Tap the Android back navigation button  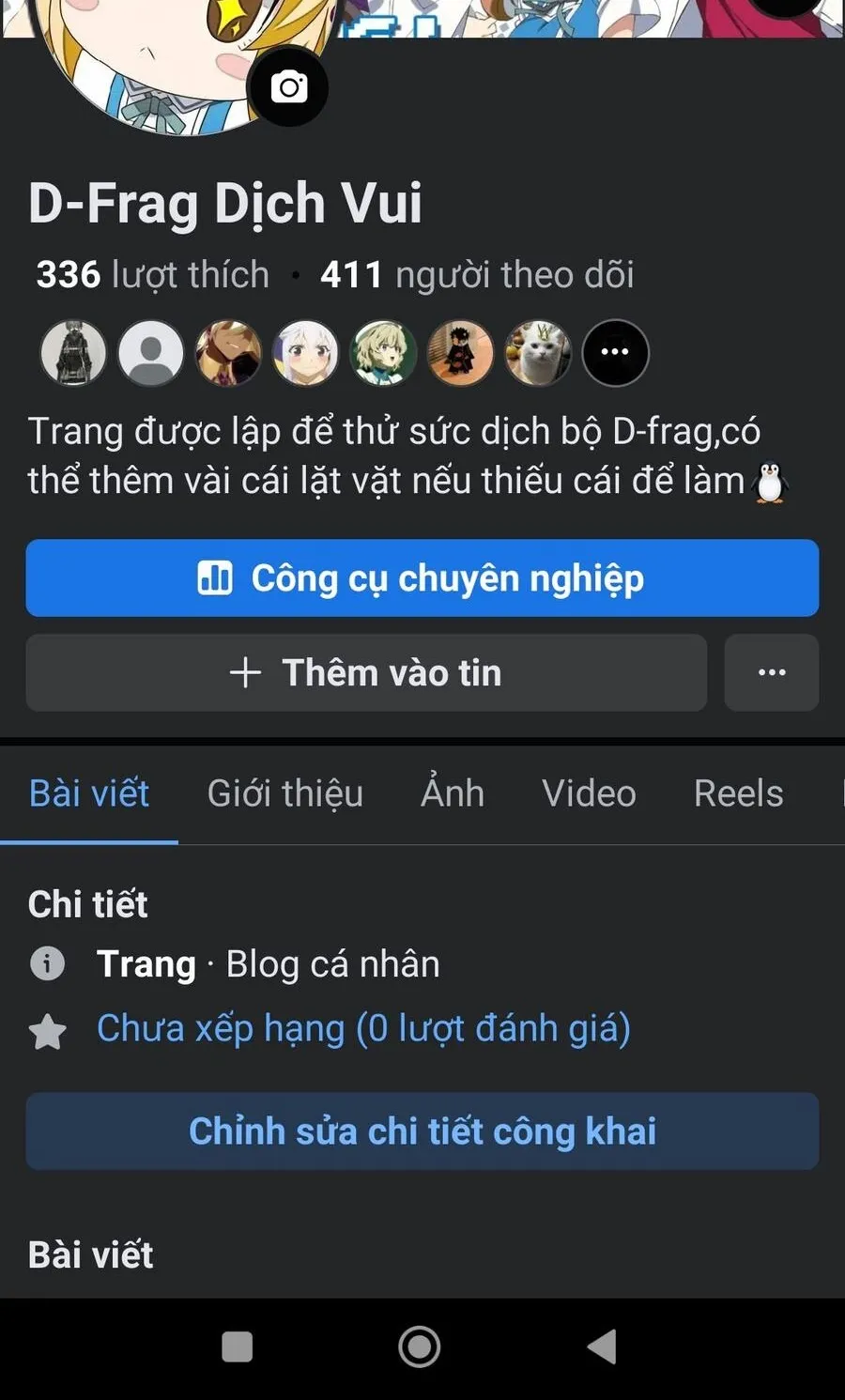[x=602, y=1346]
